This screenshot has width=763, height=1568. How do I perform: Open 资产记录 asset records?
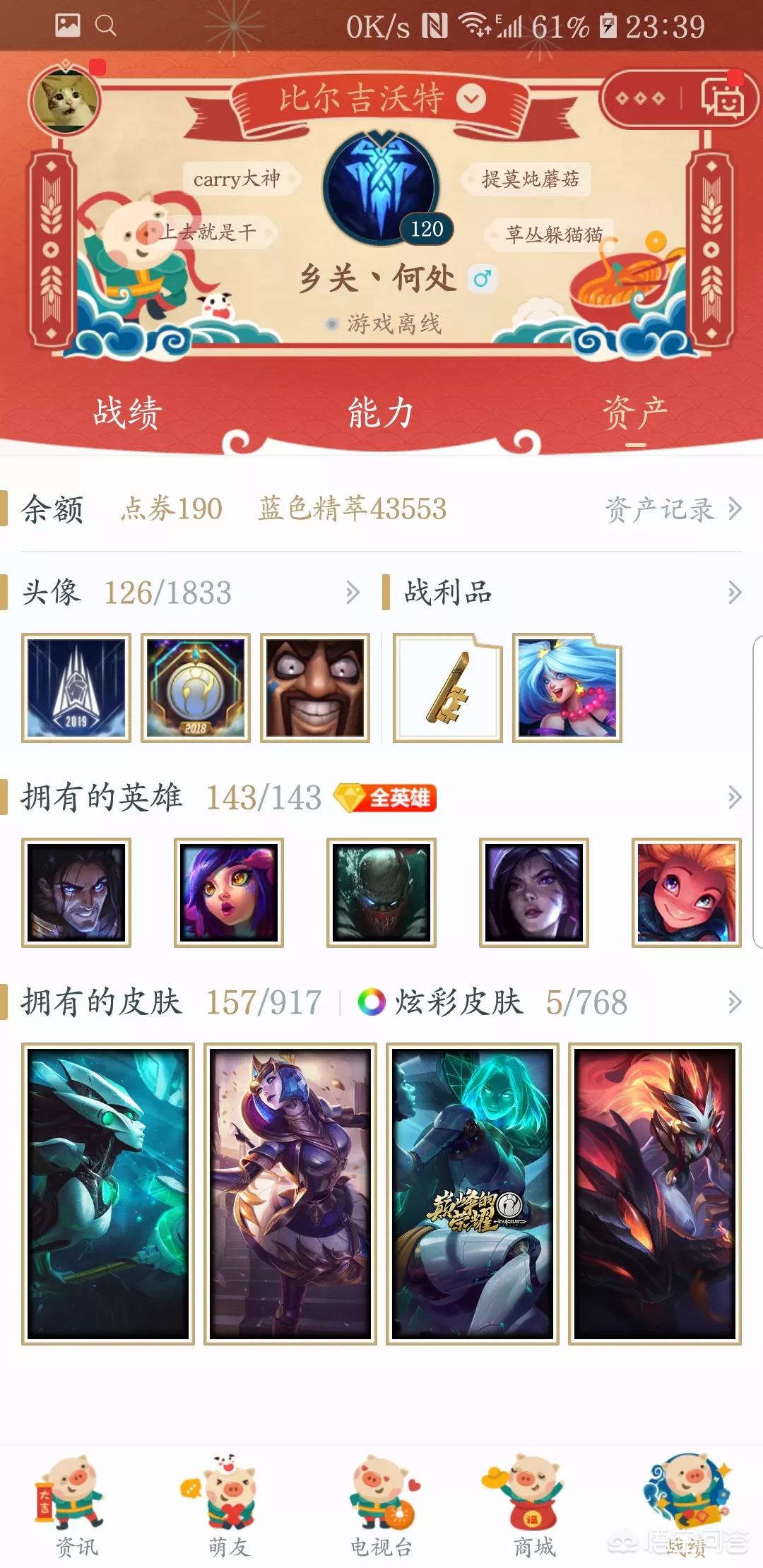pos(673,509)
